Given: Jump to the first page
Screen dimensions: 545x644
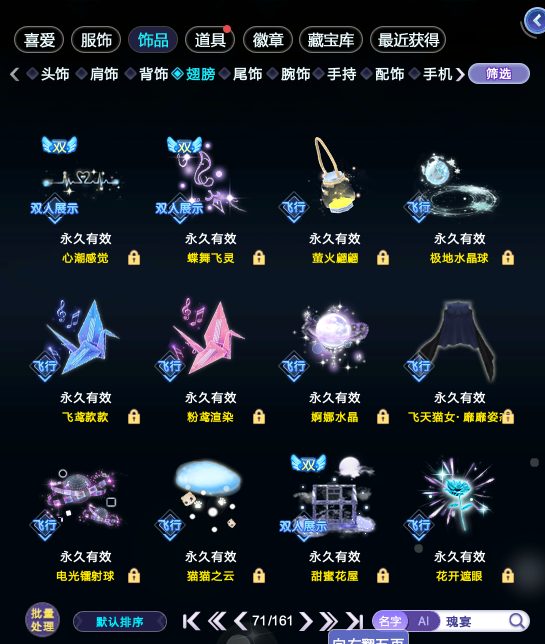Looking at the screenshot, I should (191, 621).
